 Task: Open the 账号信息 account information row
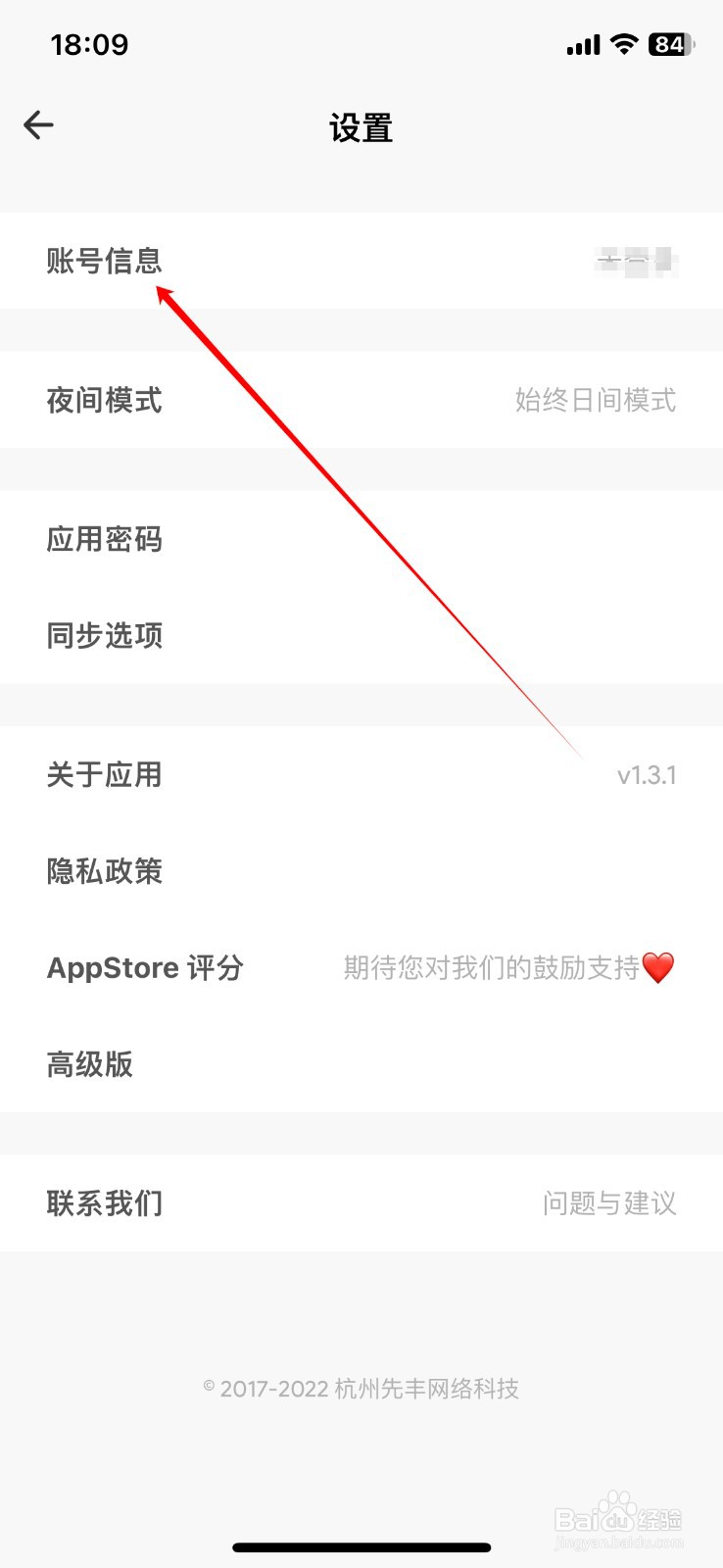point(104,262)
